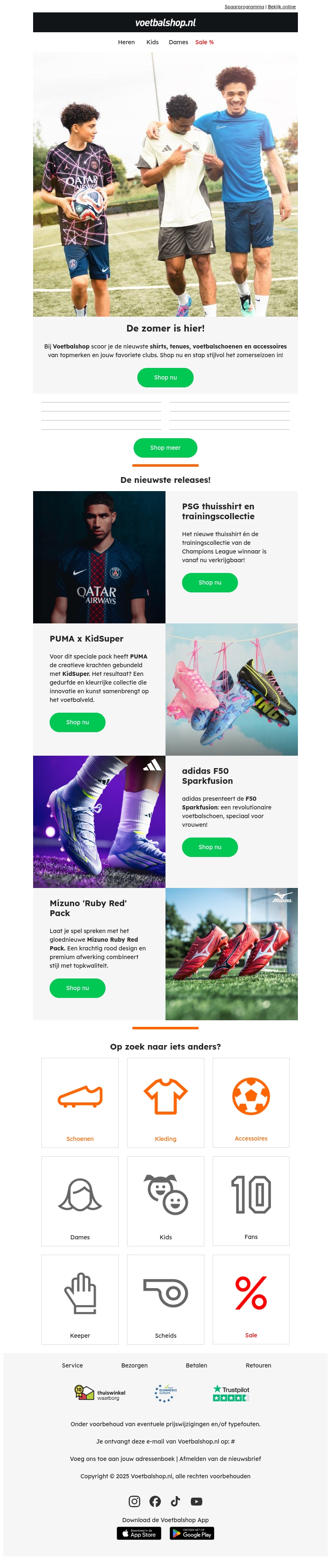
Task: Visit the YouTube channel
Action: (196, 1501)
